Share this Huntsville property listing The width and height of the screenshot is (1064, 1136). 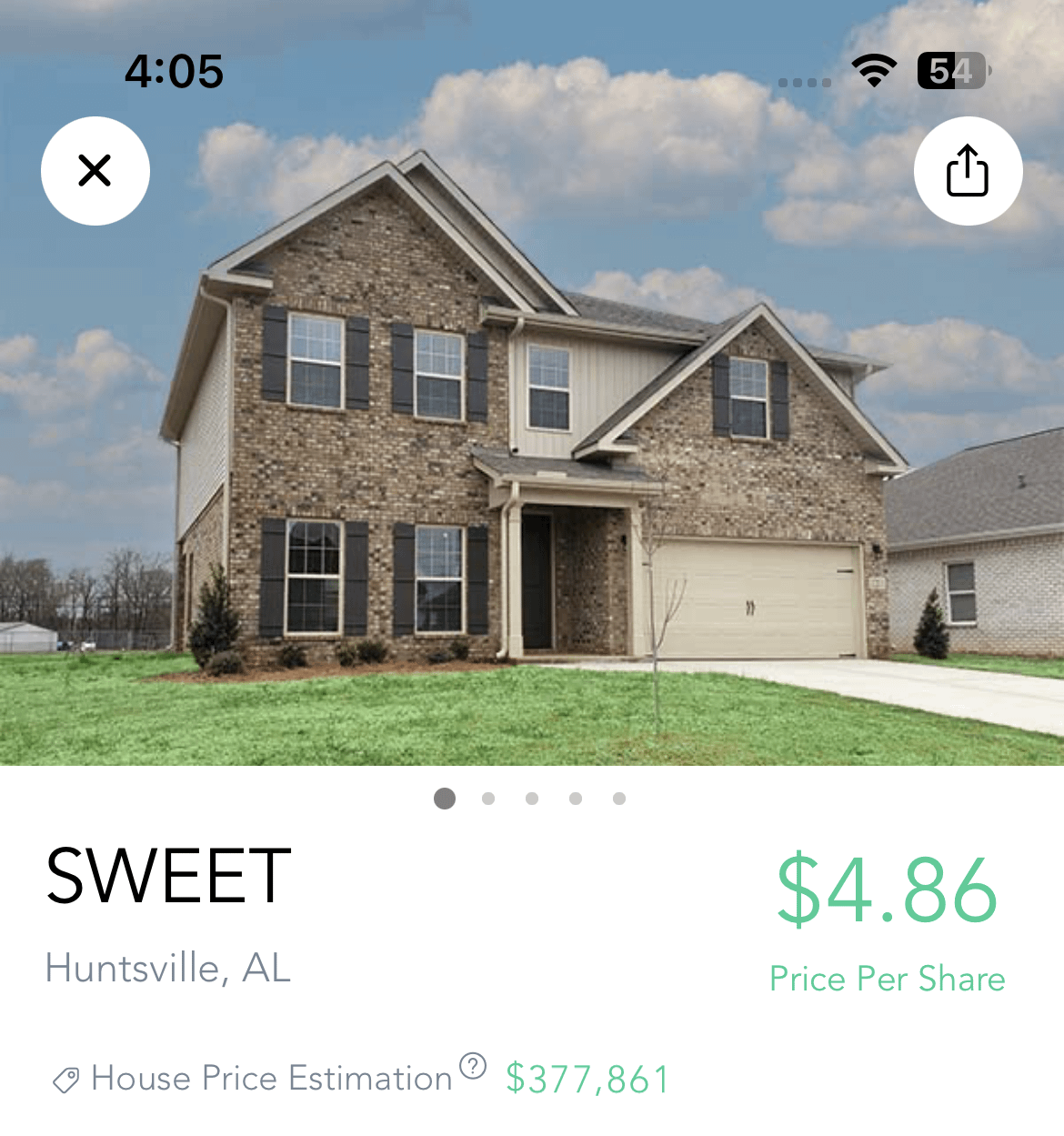point(968,171)
